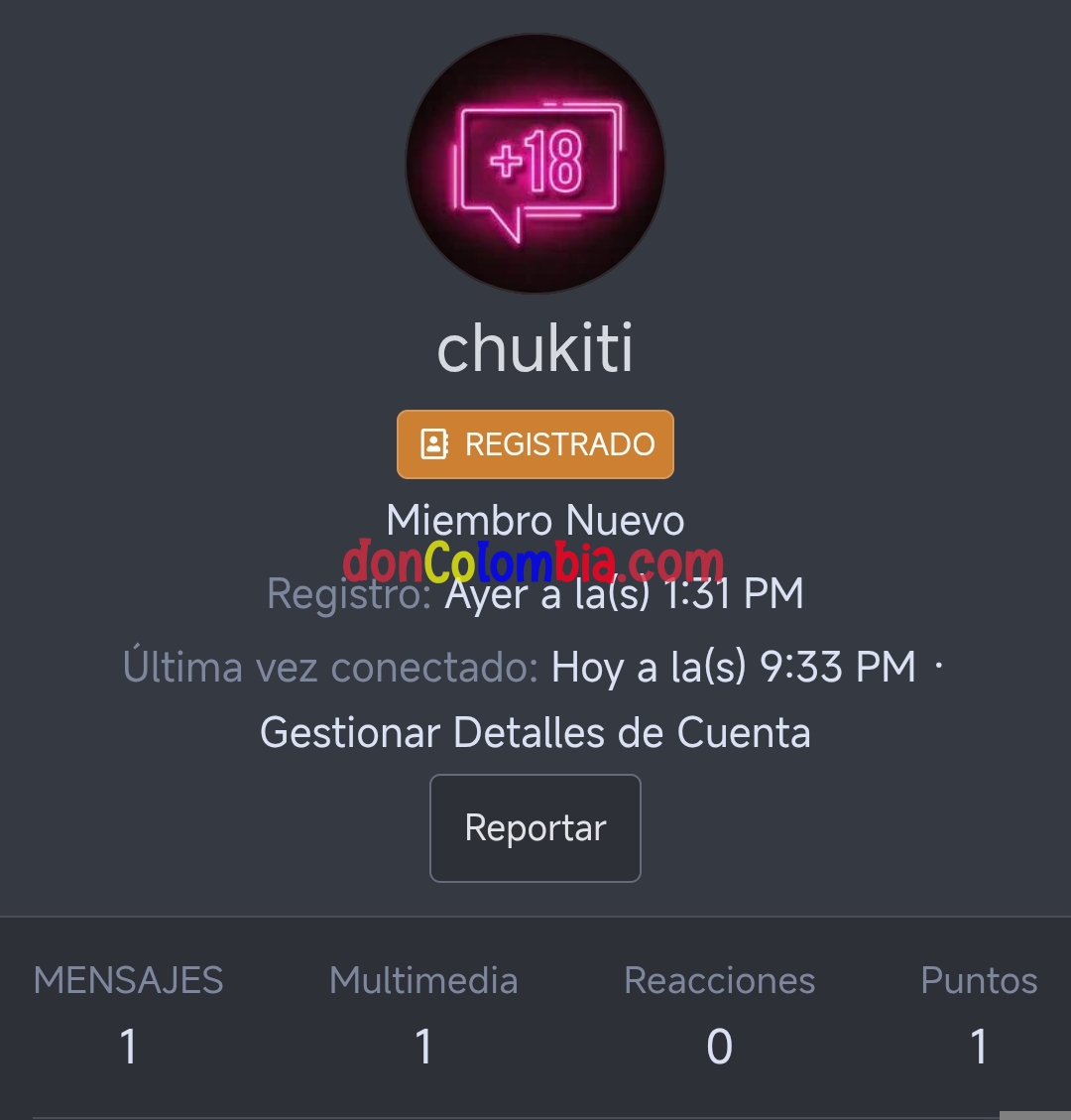Open Gestionar Detalles de Cuenta
This screenshot has height=1120, width=1071.
coord(535,733)
